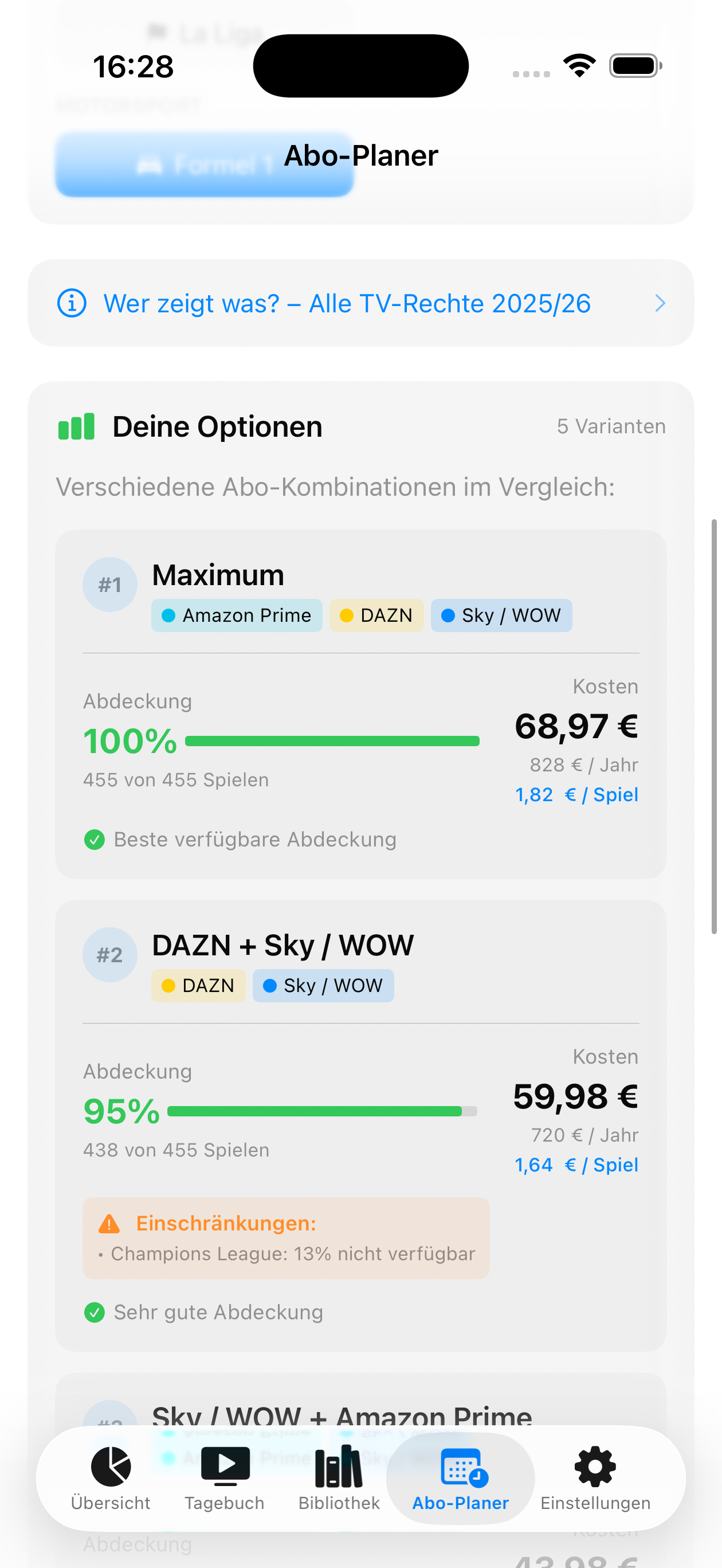Switch to the Übersicht tab
722x1568 pixels.
[x=111, y=1479]
